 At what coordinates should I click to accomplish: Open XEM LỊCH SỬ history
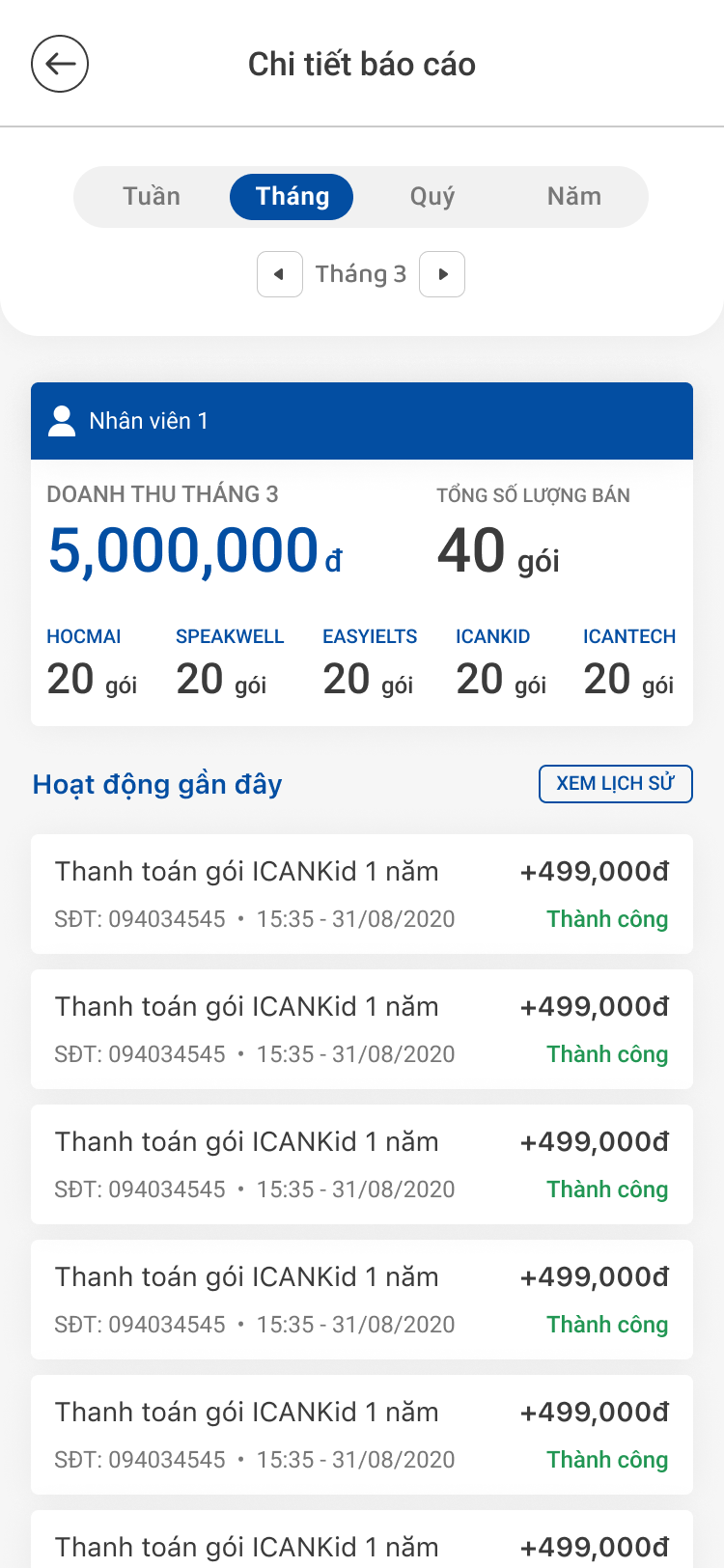(x=616, y=784)
